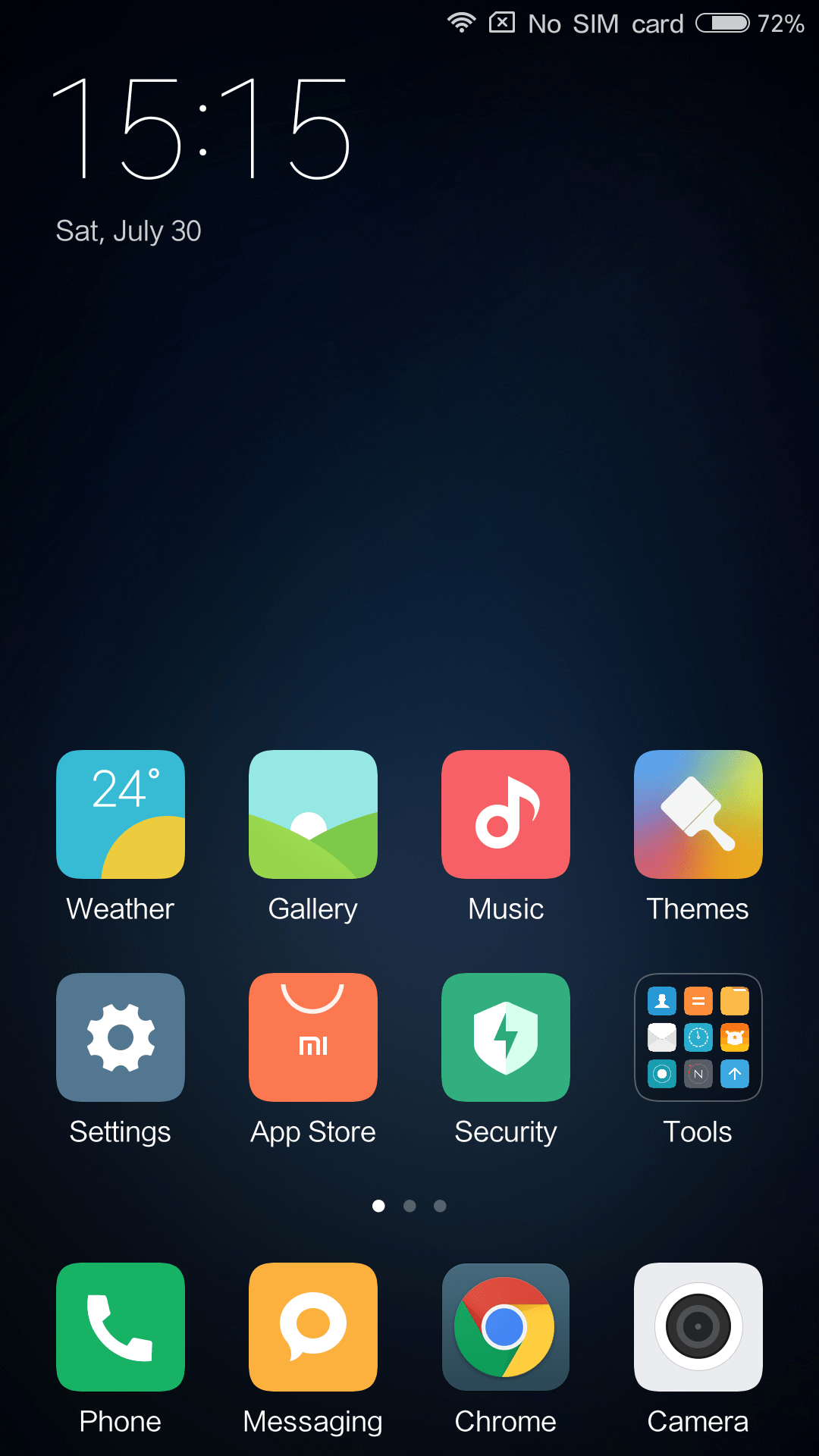Open the Music app
The image size is (819, 1456).
click(506, 814)
